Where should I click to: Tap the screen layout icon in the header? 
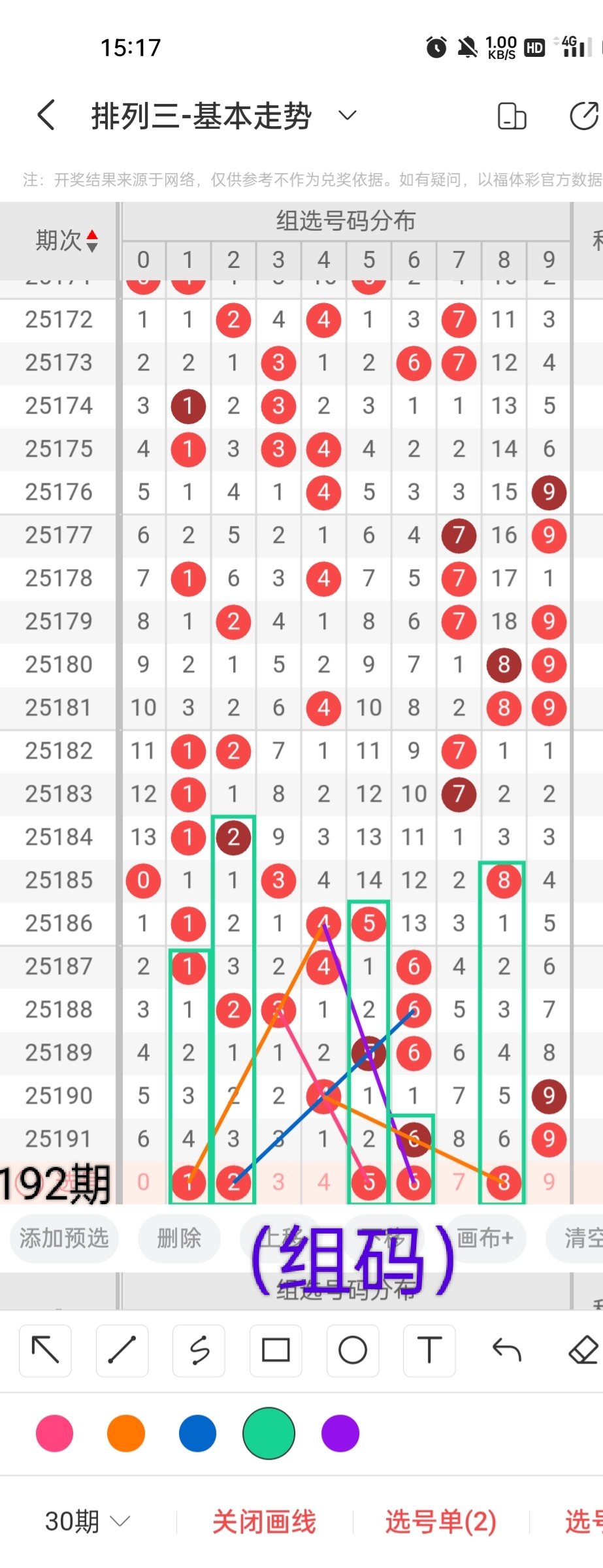(x=512, y=117)
